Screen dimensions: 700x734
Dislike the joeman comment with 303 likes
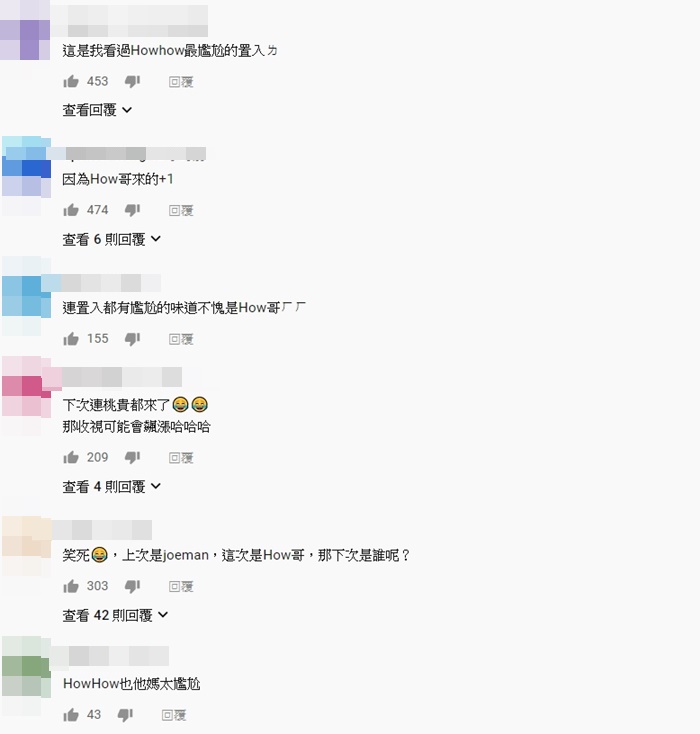click(132, 586)
